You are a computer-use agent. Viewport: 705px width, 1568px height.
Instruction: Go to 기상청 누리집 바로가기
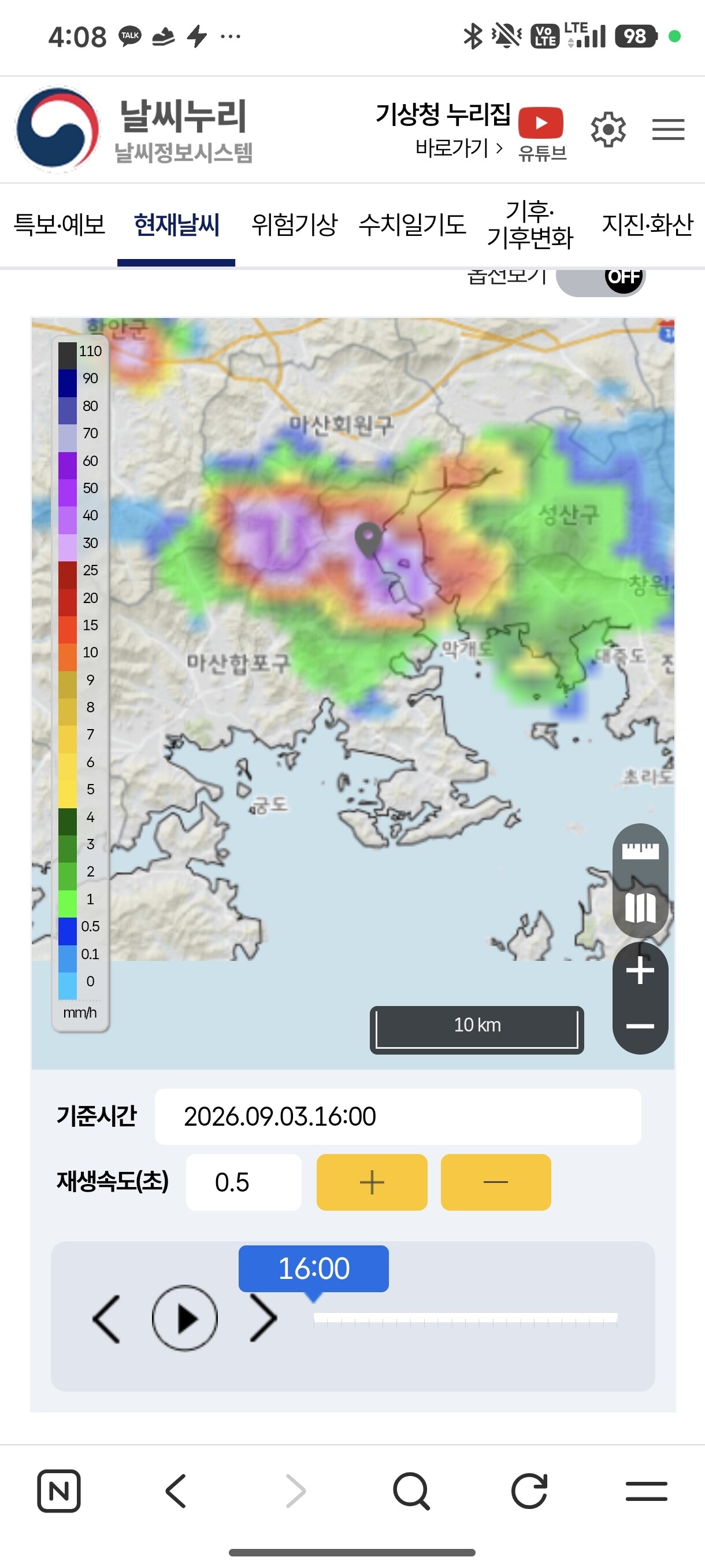click(x=443, y=130)
